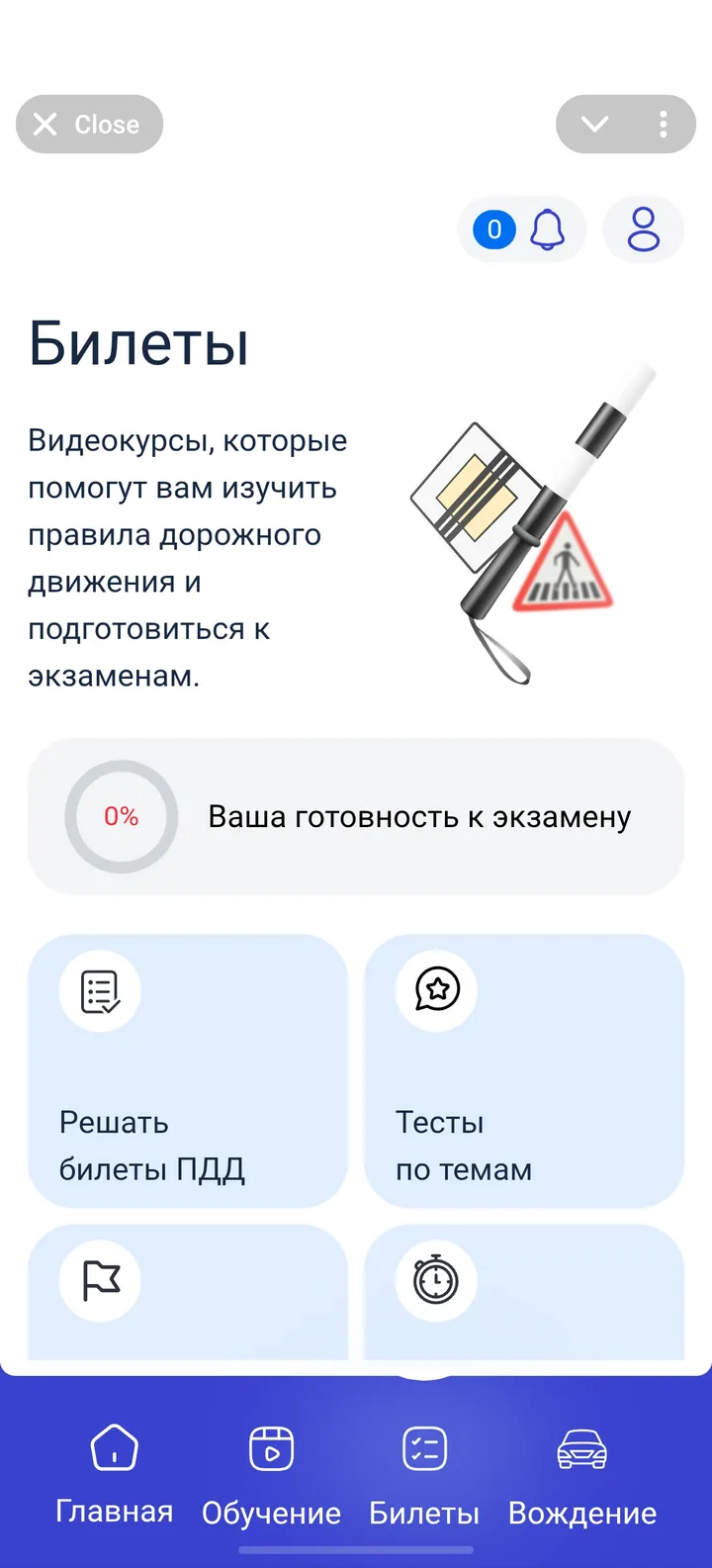Open the three-dot overflow menu

point(662,124)
